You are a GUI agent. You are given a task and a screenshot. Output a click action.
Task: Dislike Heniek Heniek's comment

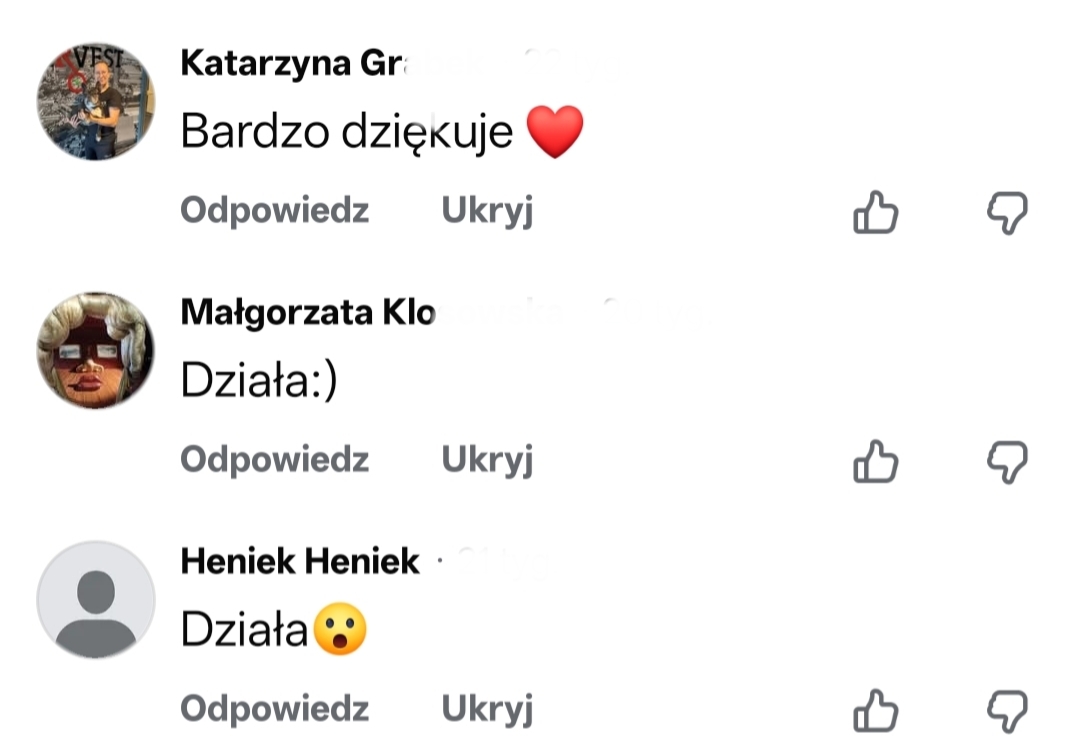[1007, 711]
